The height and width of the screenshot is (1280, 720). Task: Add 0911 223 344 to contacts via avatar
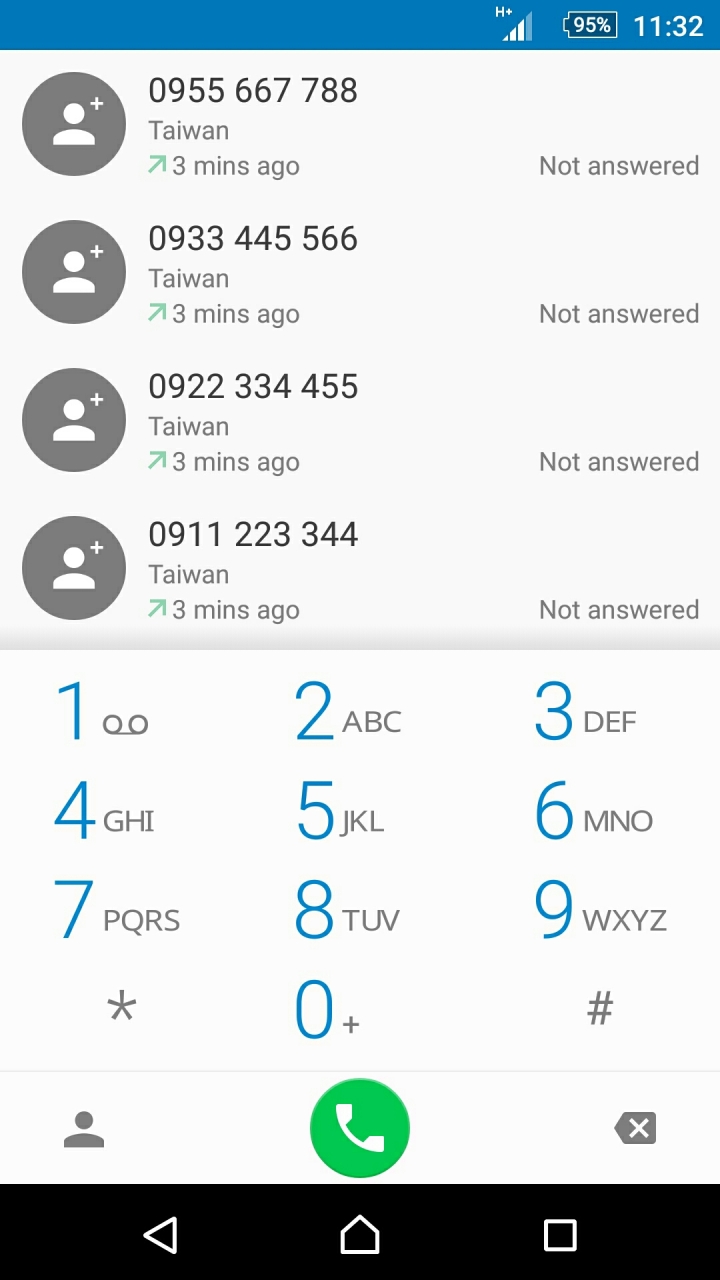(74, 568)
